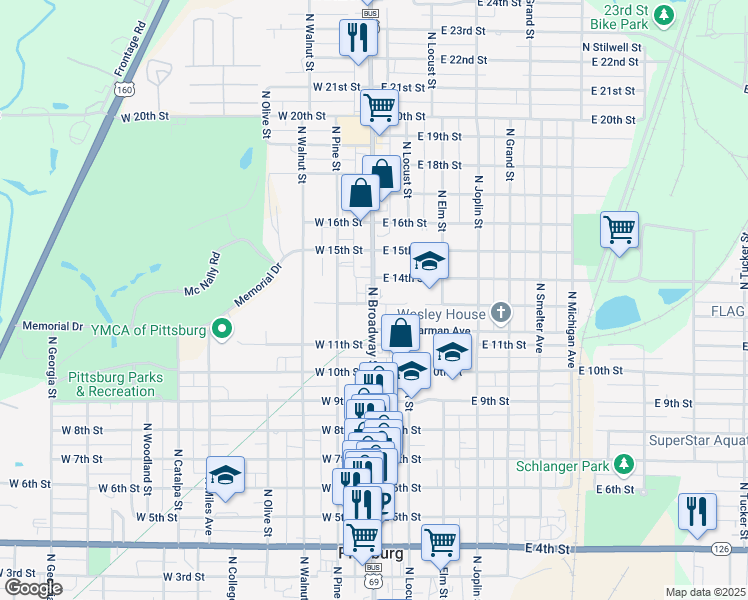This screenshot has height=600, width=748.
Task: Tap the shopping cart marker near N Michigan Ave
Action: tap(619, 229)
